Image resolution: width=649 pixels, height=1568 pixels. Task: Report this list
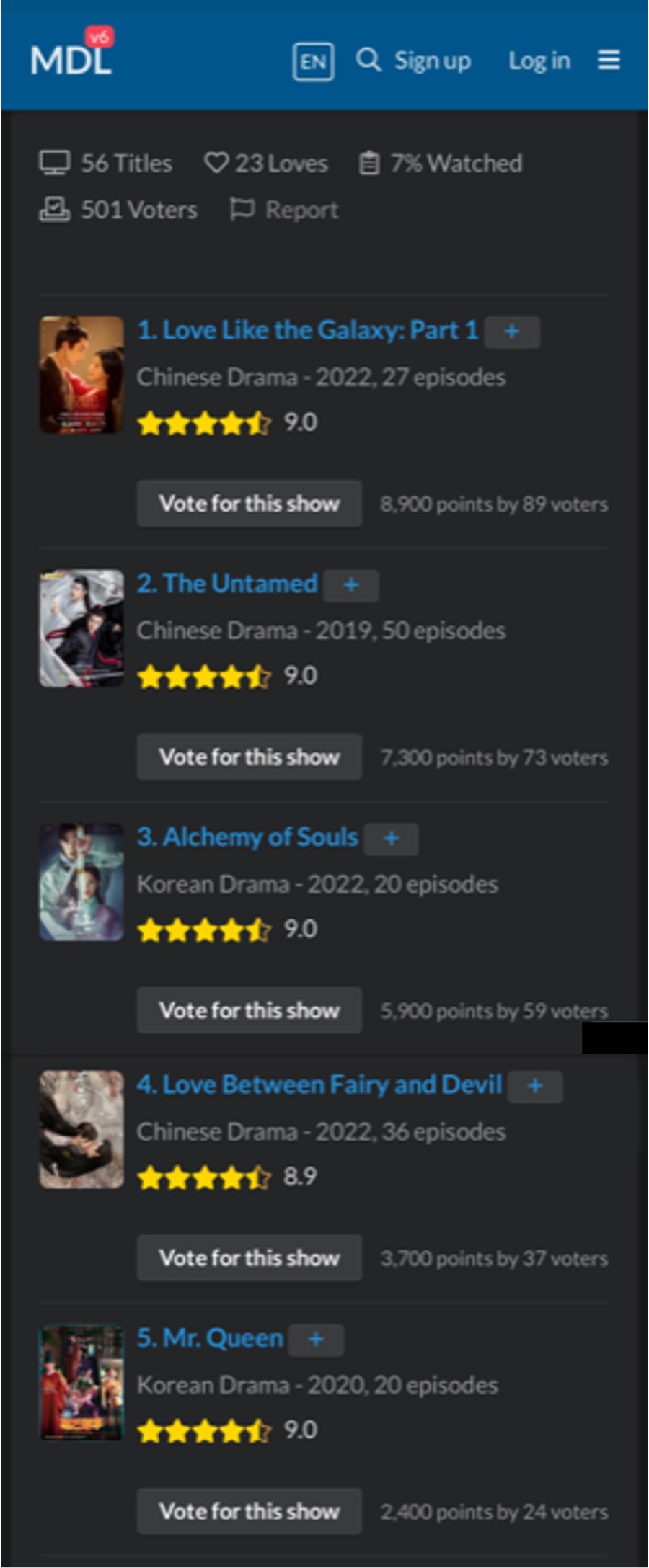point(284,210)
